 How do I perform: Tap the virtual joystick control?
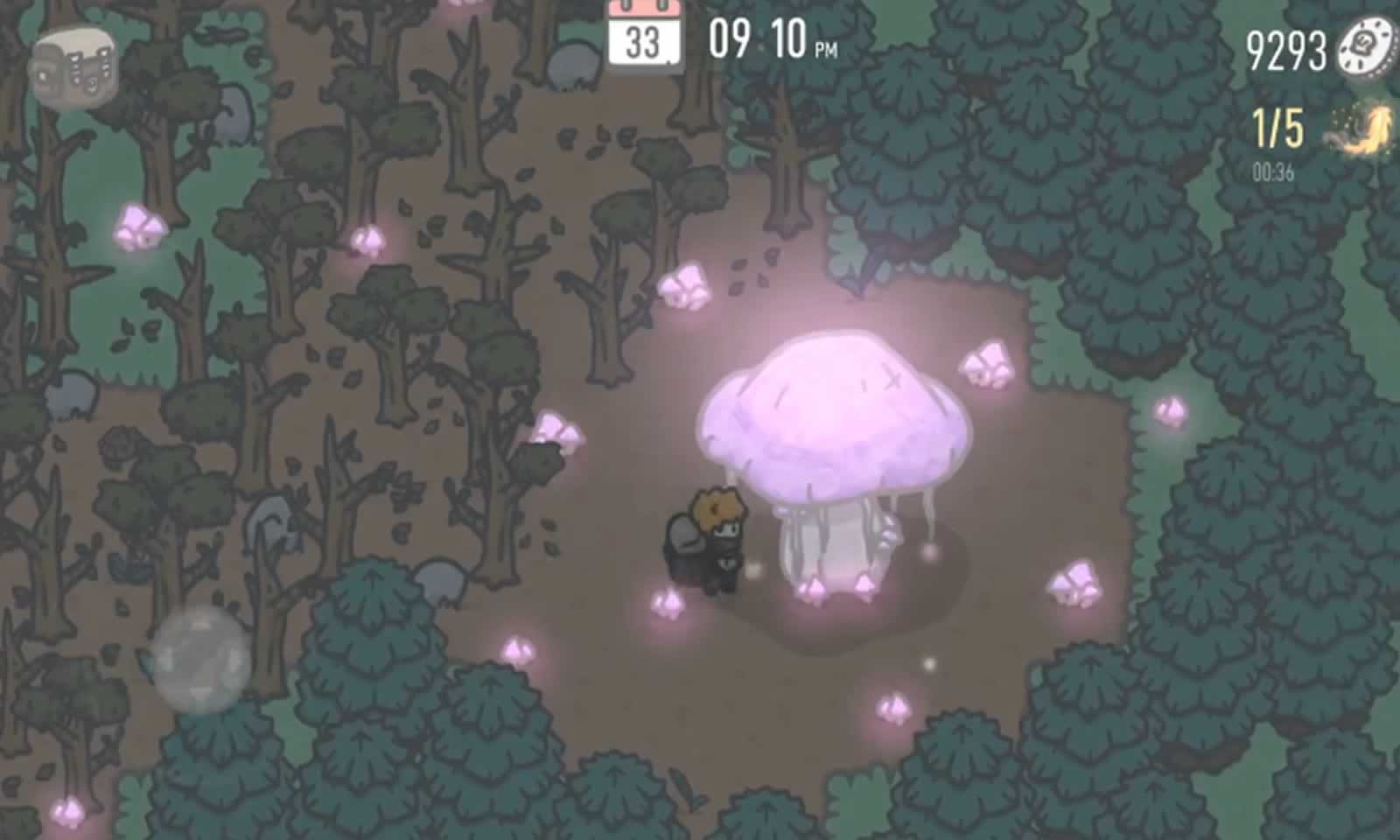click(201, 659)
